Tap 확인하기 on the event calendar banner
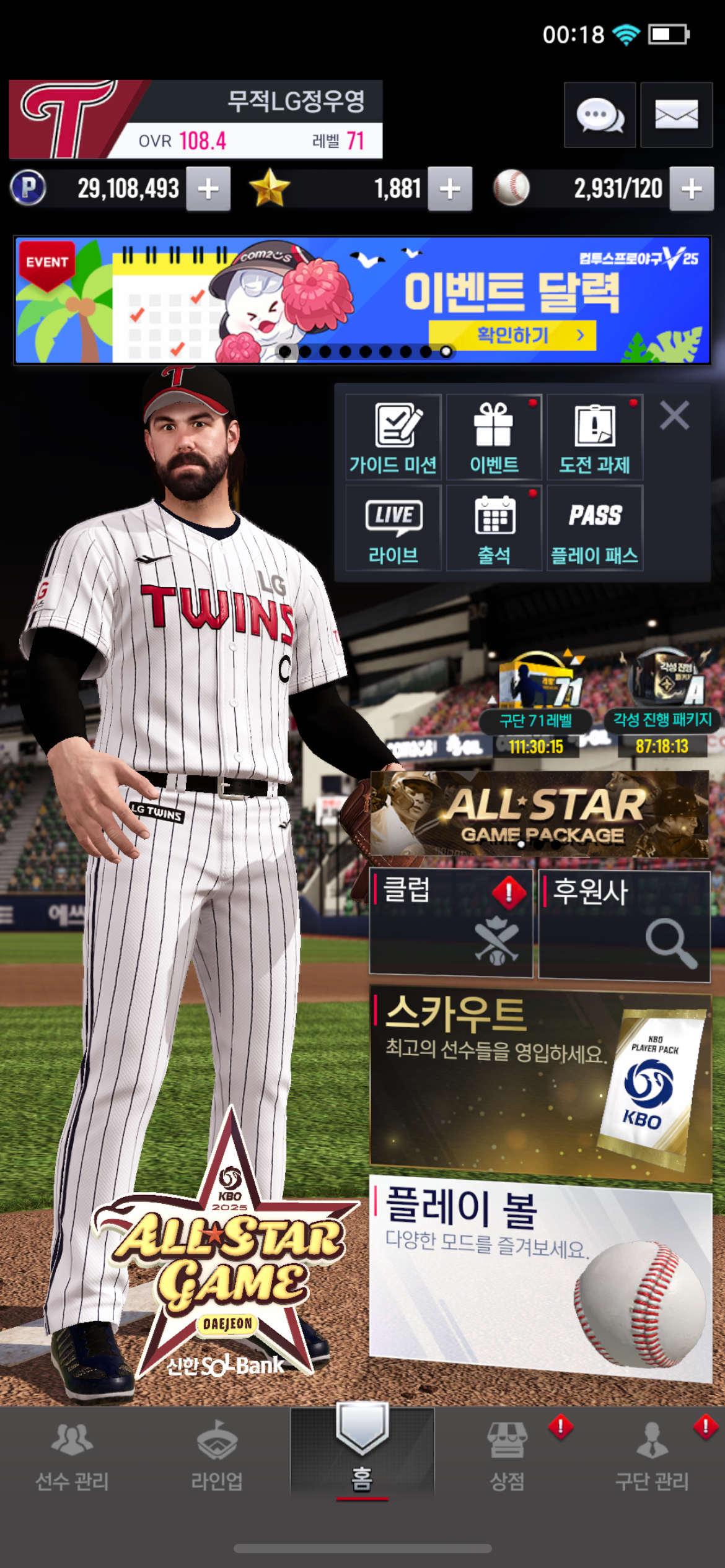This screenshot has height=1568, width=725. (x=512, y=336)
